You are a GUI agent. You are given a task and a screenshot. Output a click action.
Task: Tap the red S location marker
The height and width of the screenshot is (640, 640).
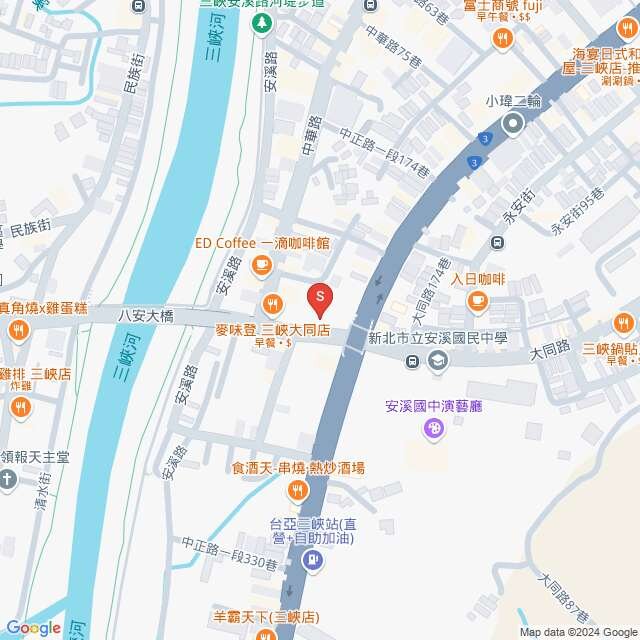(x=320, y=296)
